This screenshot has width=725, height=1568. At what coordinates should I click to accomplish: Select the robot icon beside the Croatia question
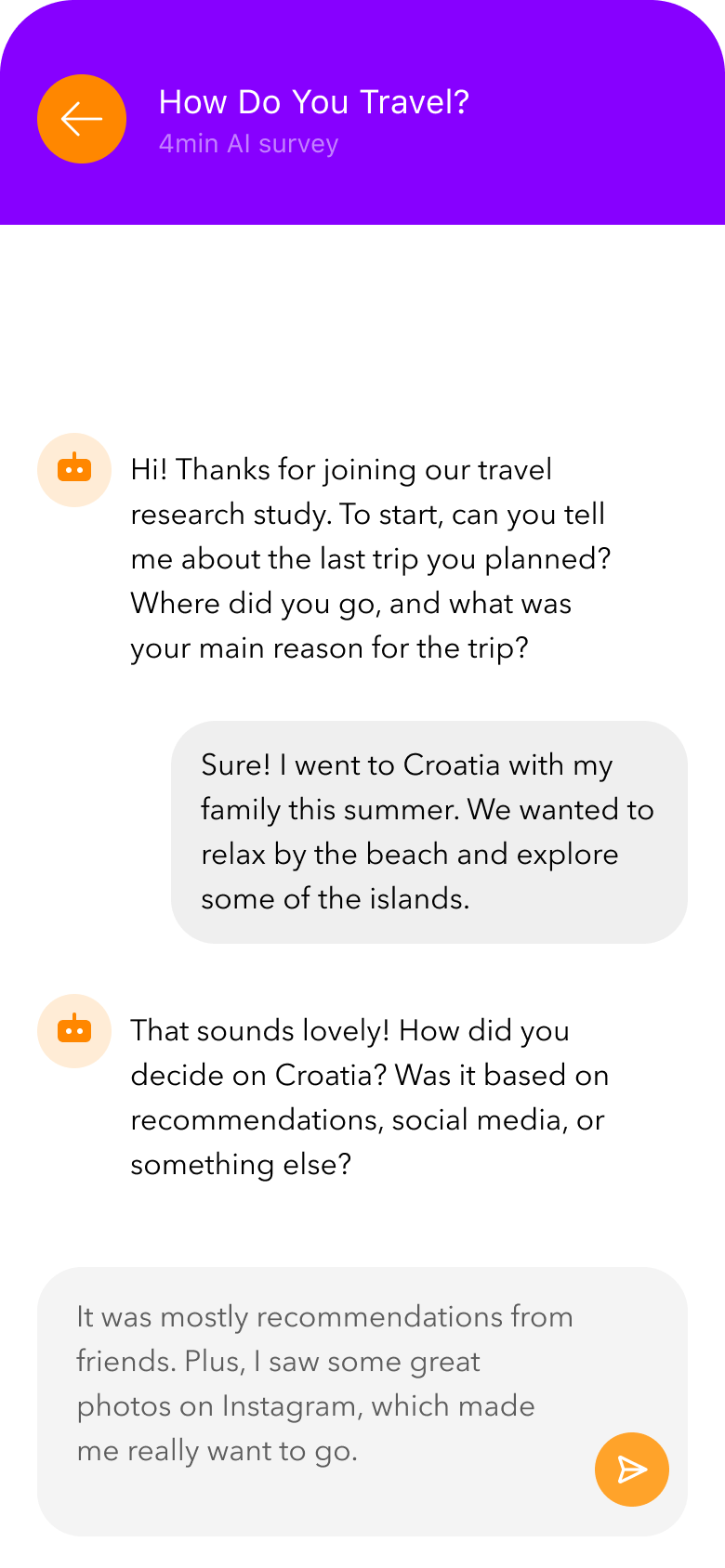(x=73, y=1031)
